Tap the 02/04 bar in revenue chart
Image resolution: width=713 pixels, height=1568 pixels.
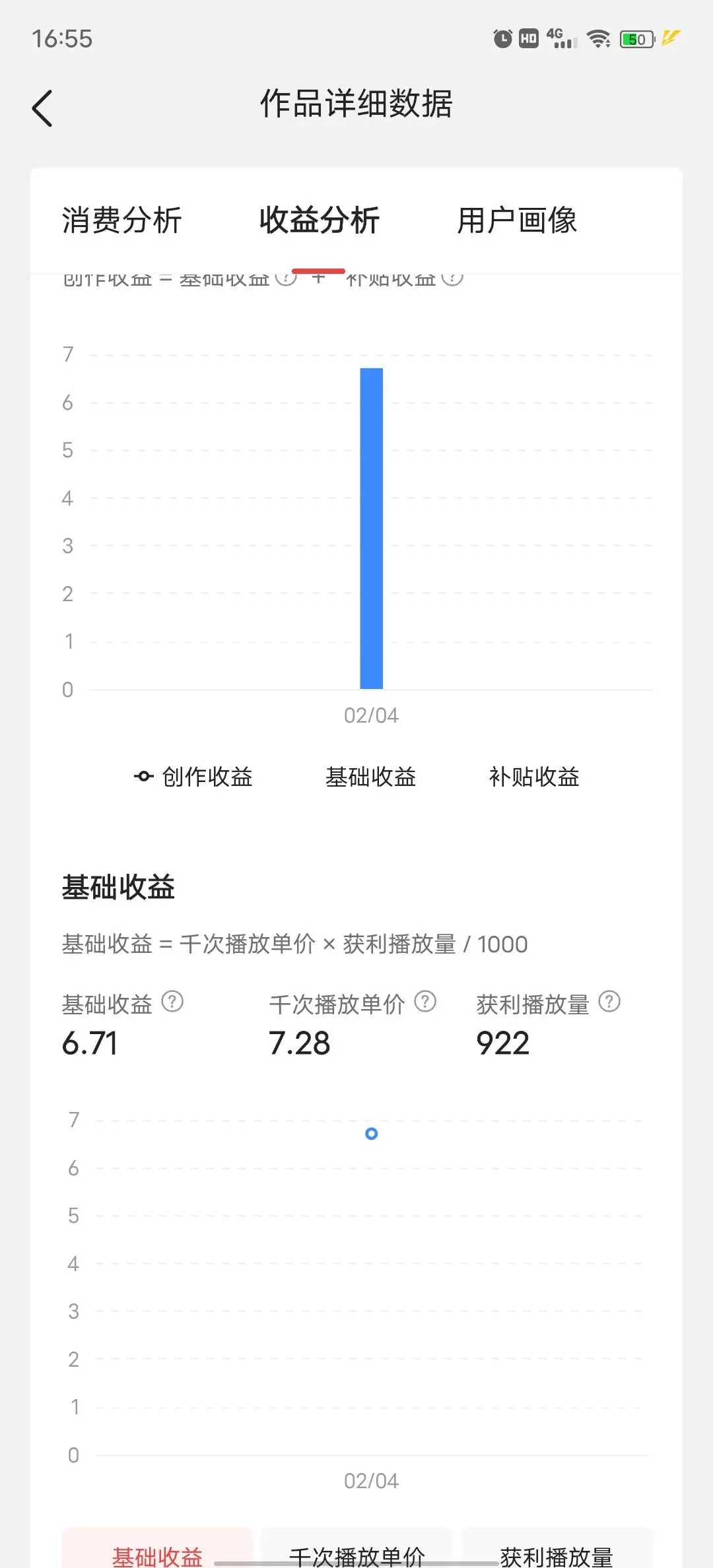pos(371,528)
